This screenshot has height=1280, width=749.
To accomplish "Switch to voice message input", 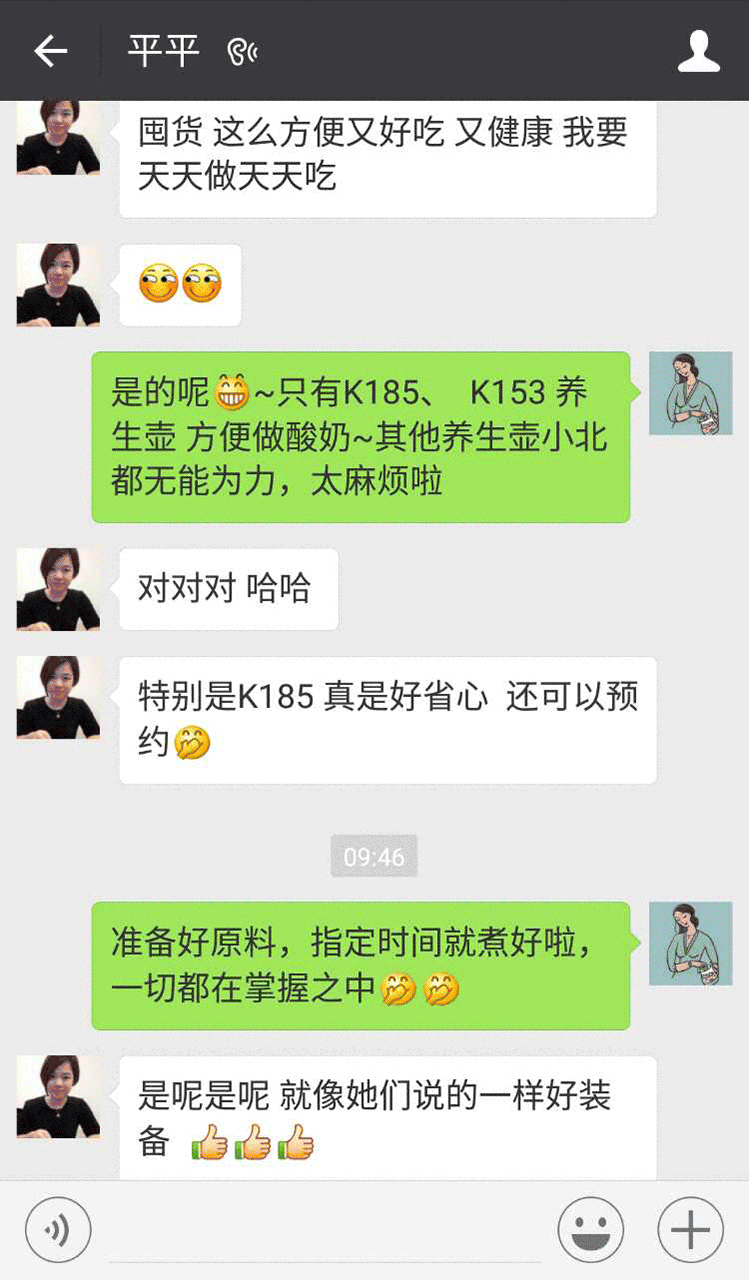I will (x=58, y=1230).
